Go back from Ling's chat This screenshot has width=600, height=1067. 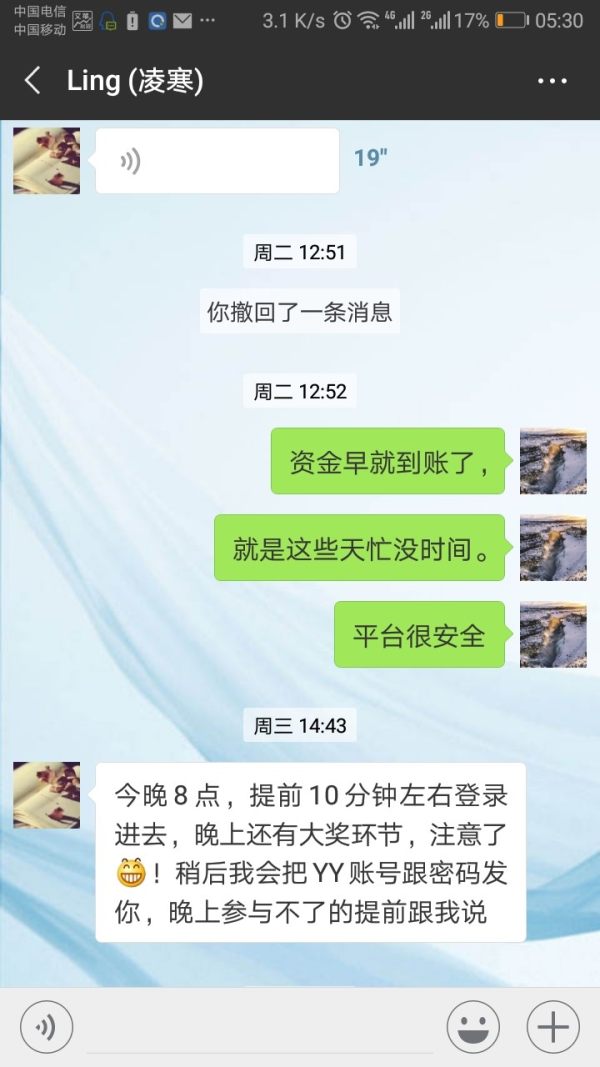tap(33, 81)
